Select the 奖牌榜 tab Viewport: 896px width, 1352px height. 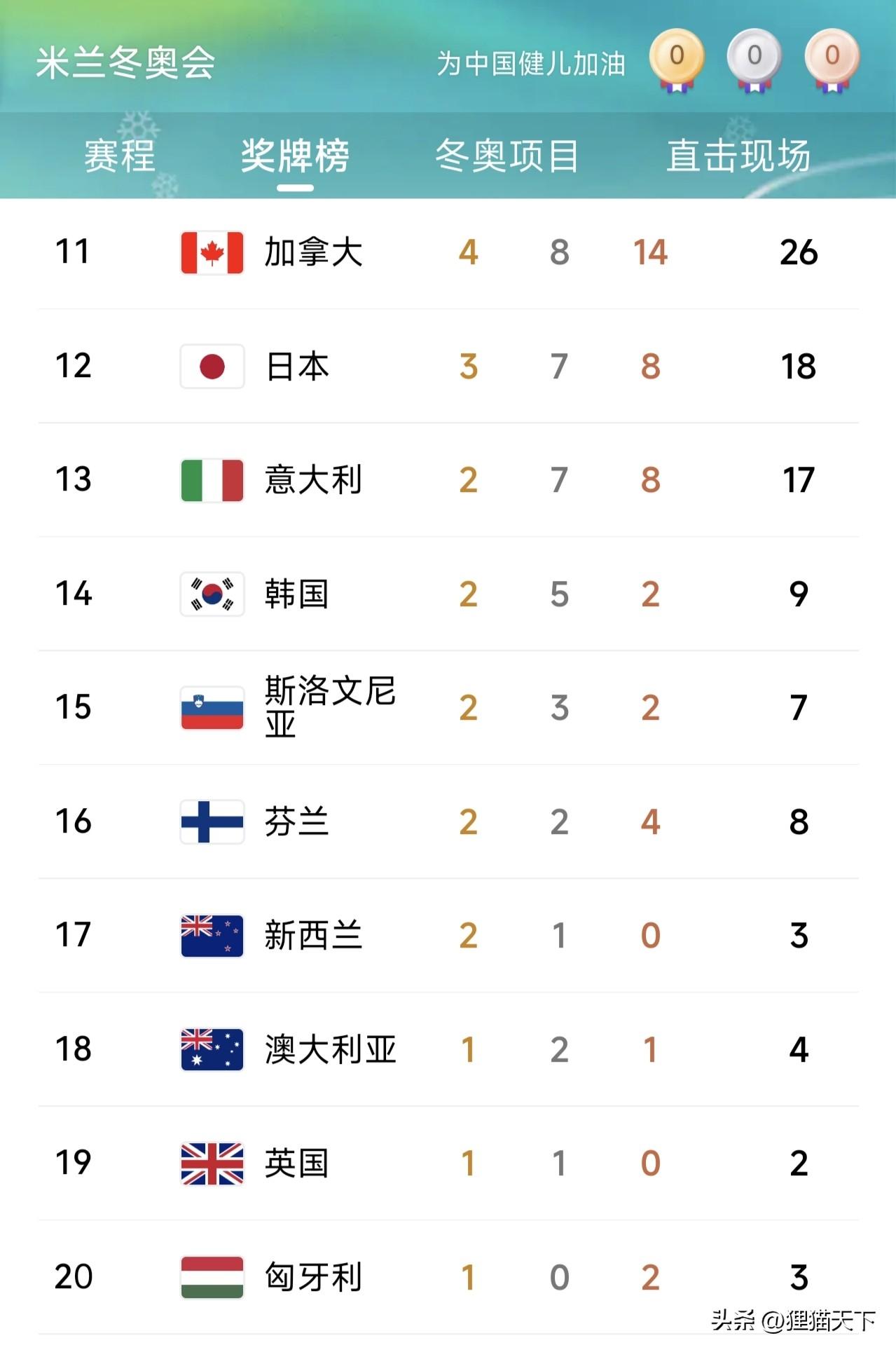click(x=295, y=156)
